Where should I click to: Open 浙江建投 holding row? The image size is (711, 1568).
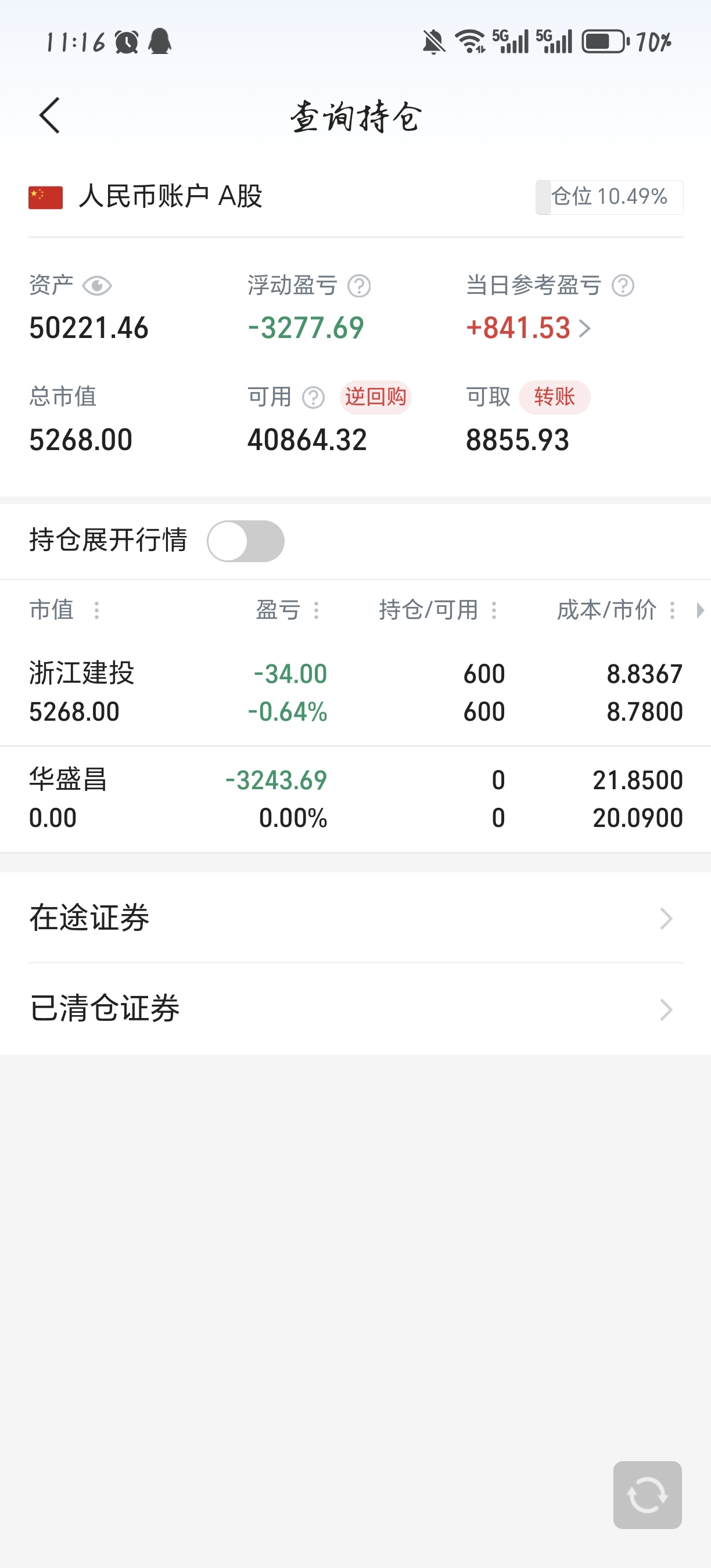(355, 693)
